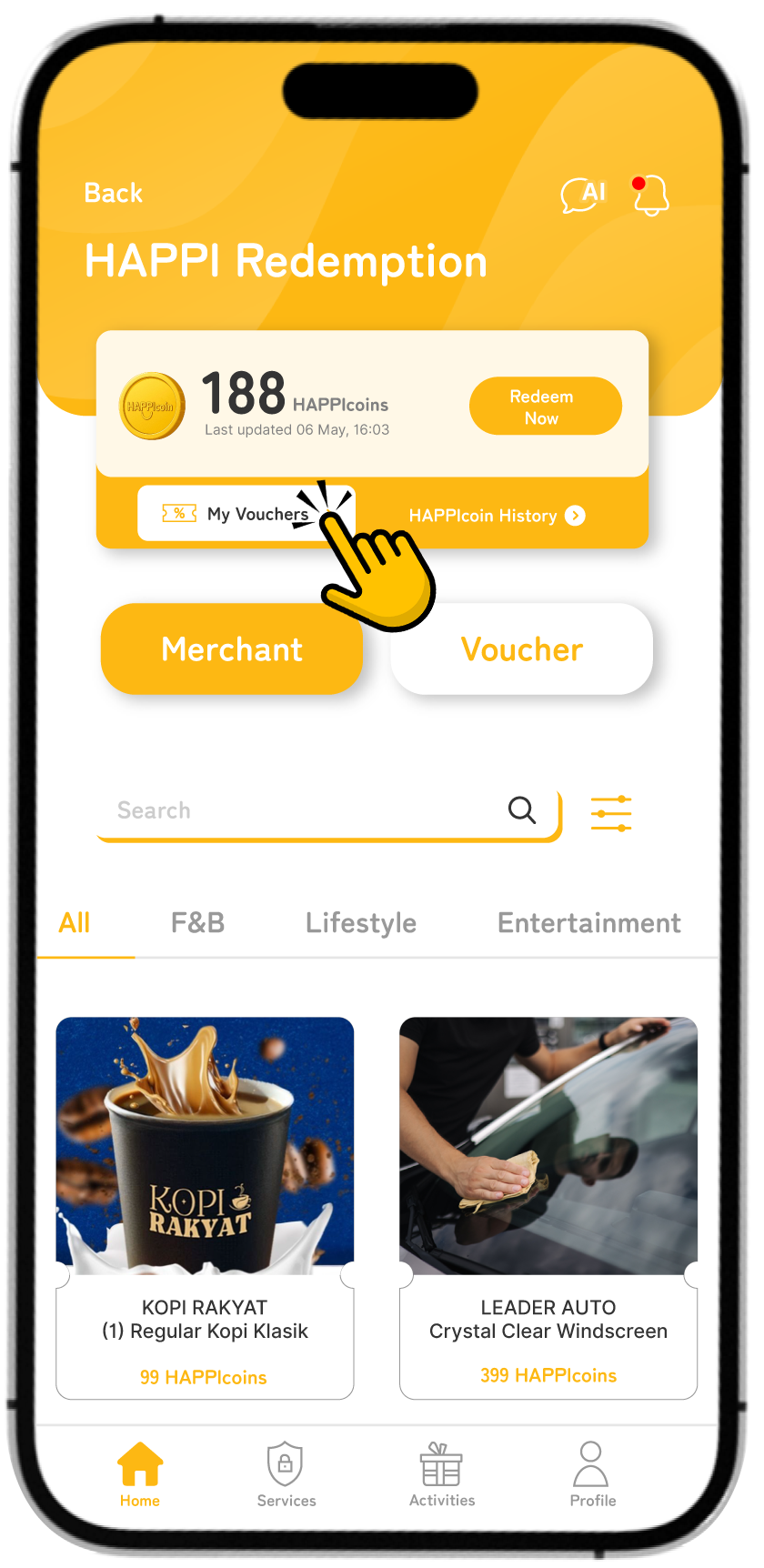The width and height of the screenshot is (764, 1568).
Task: Switch to the Activities tab
Action: click(x=442, y=1475)
